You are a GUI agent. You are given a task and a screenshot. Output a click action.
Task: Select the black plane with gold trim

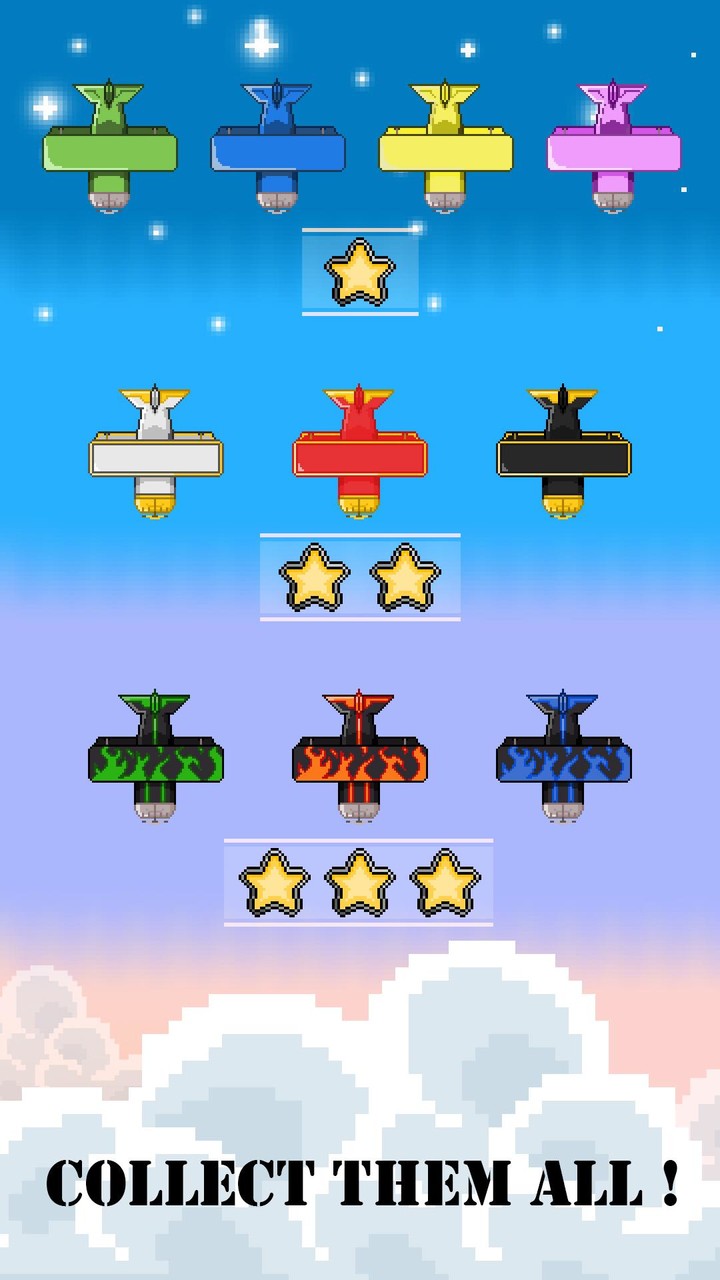pos(563,450)
